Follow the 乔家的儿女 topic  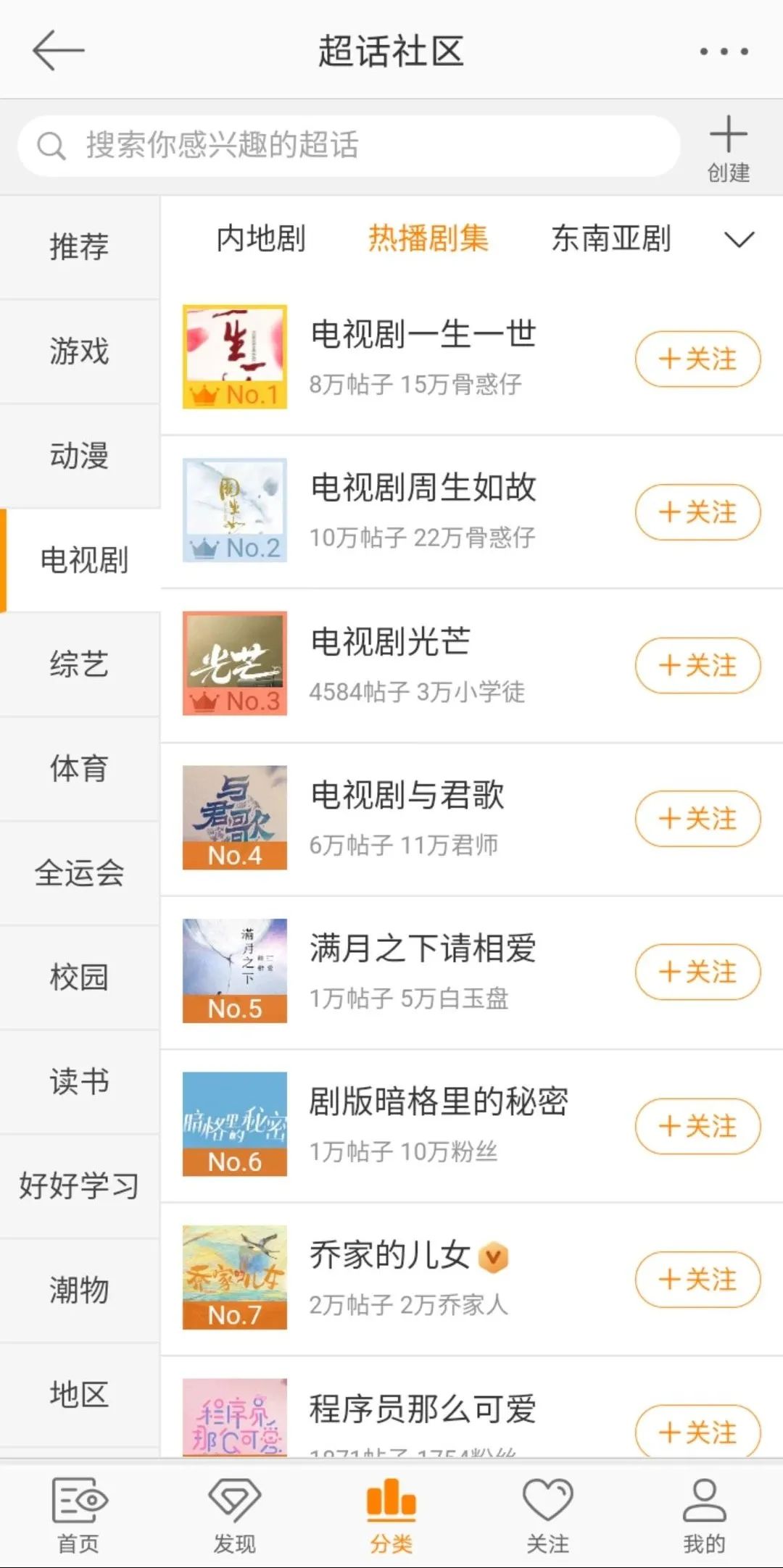point(697,1279)
